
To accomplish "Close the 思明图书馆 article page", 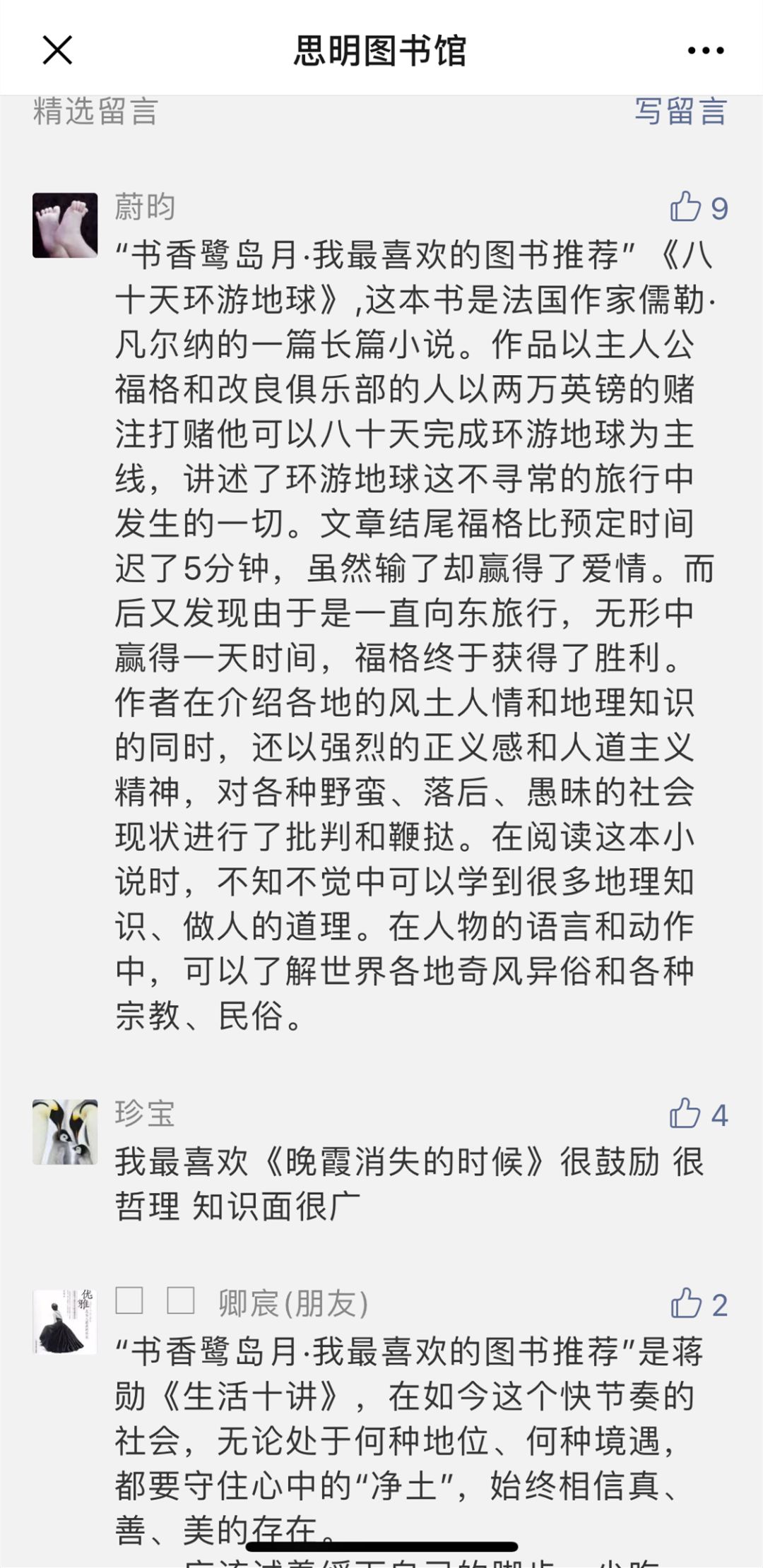I will [x=57, y=51].
